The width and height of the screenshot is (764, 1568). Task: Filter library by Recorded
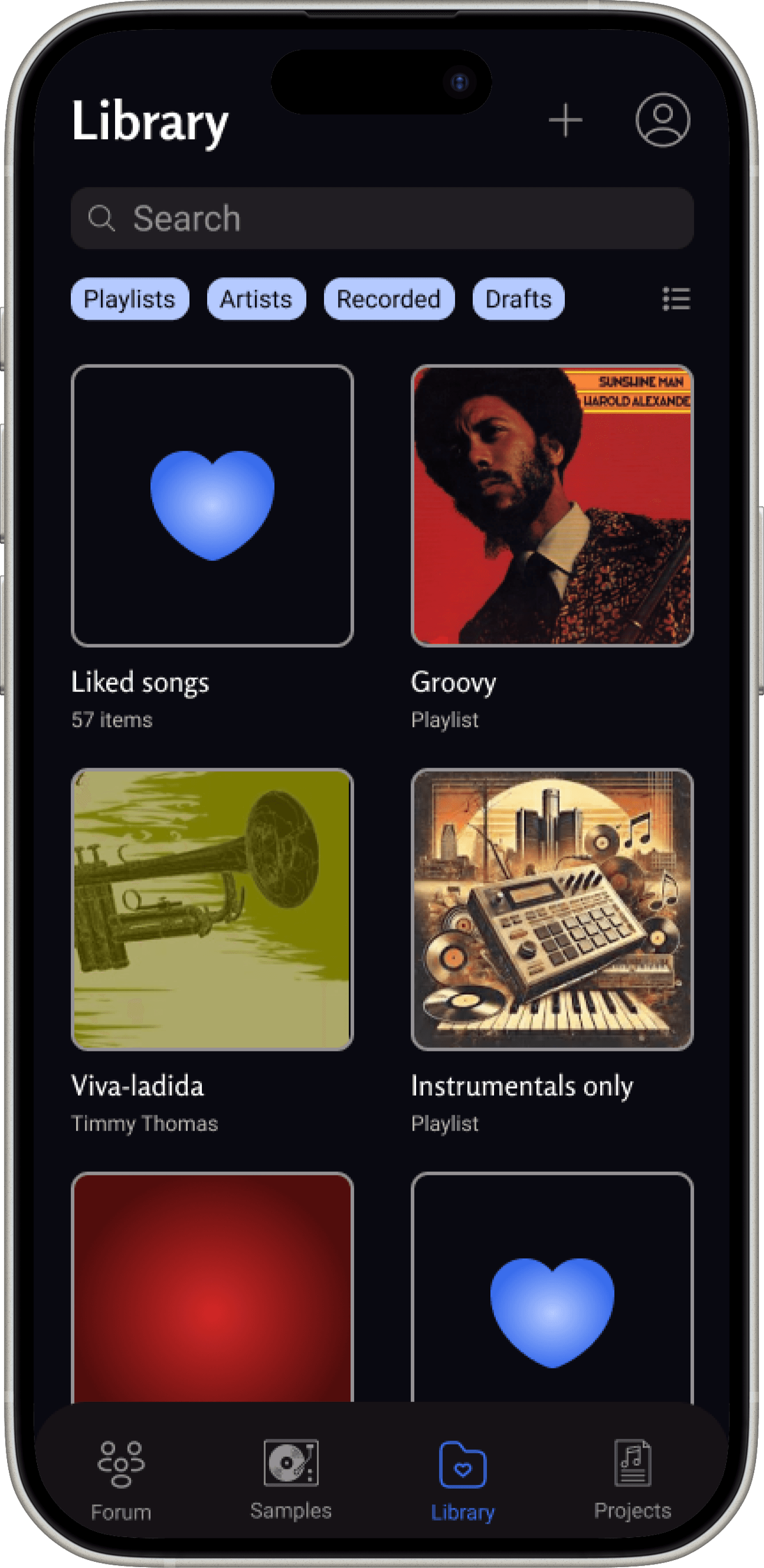tap(389, 299)
